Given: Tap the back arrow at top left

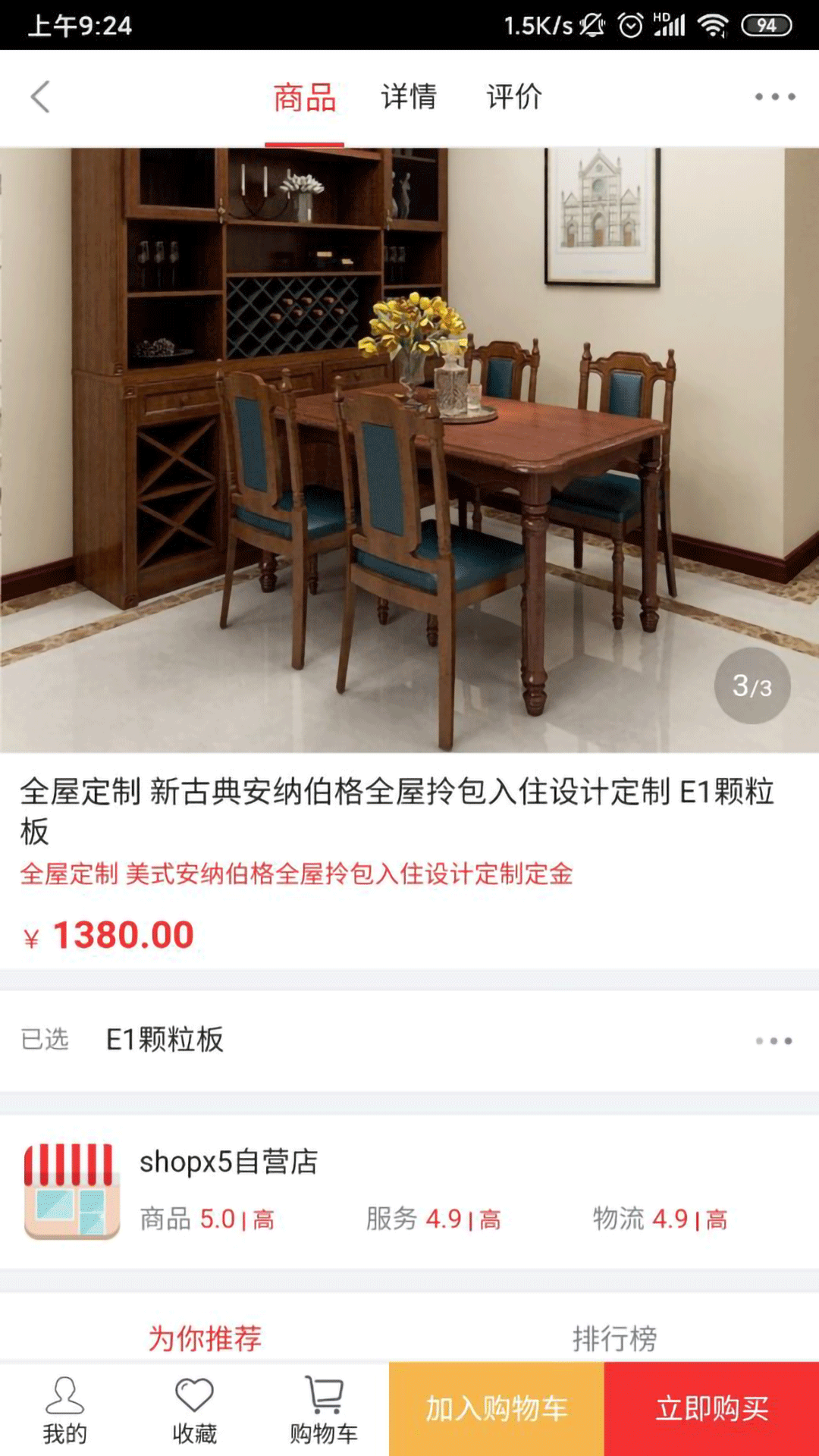Looking at the screenshot, I should [x=39, y=96].
